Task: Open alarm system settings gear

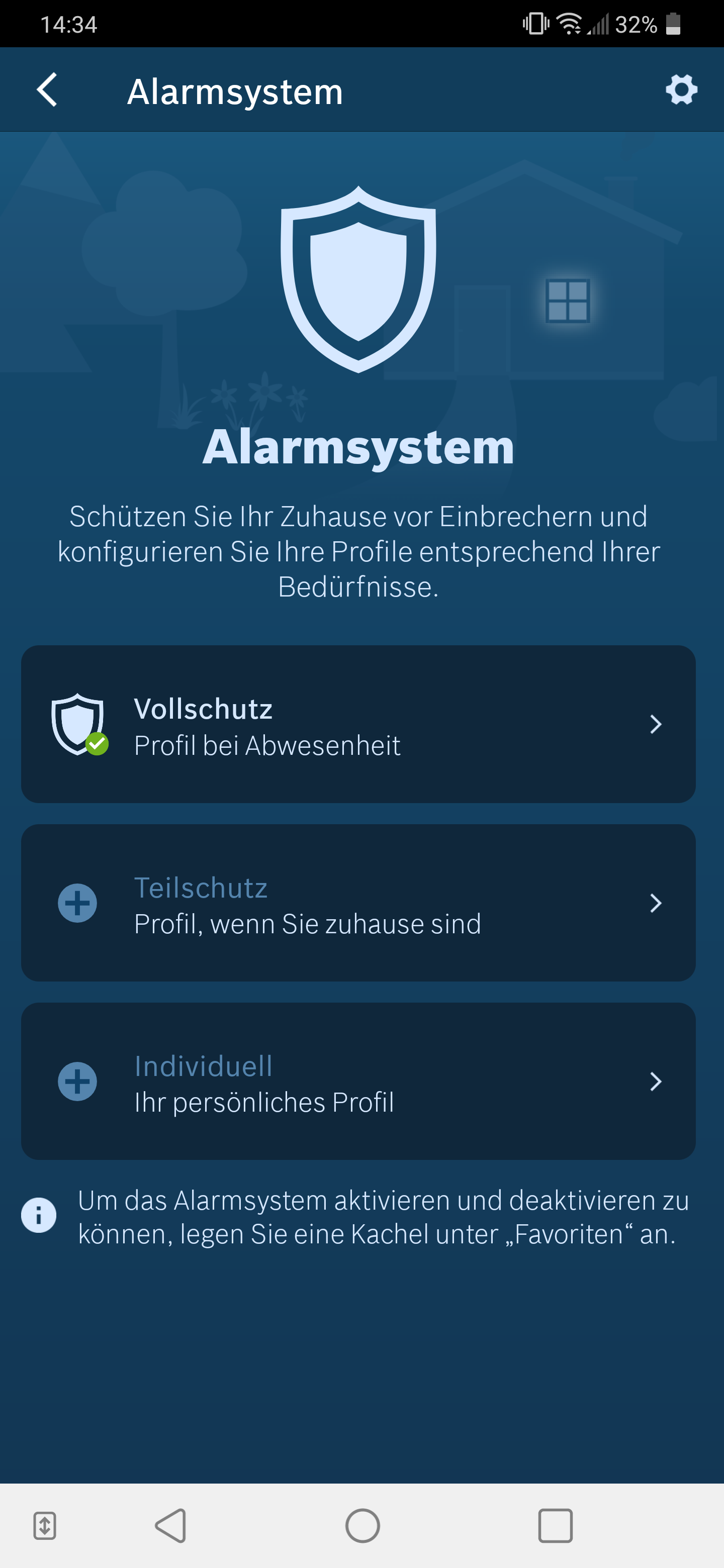Action: [x=681, y=90]
